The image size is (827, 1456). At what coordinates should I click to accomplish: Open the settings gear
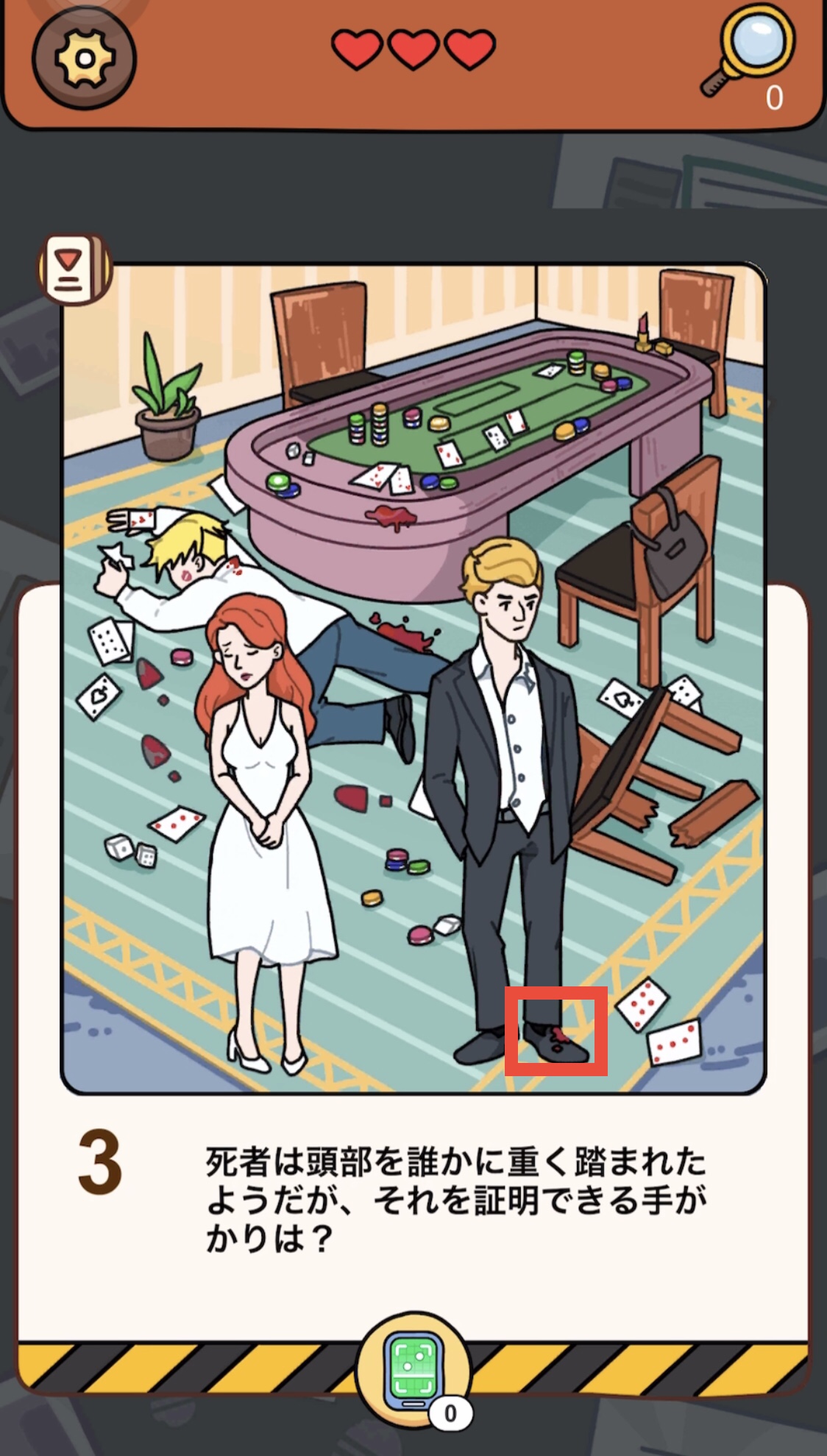tap(84, 57)
